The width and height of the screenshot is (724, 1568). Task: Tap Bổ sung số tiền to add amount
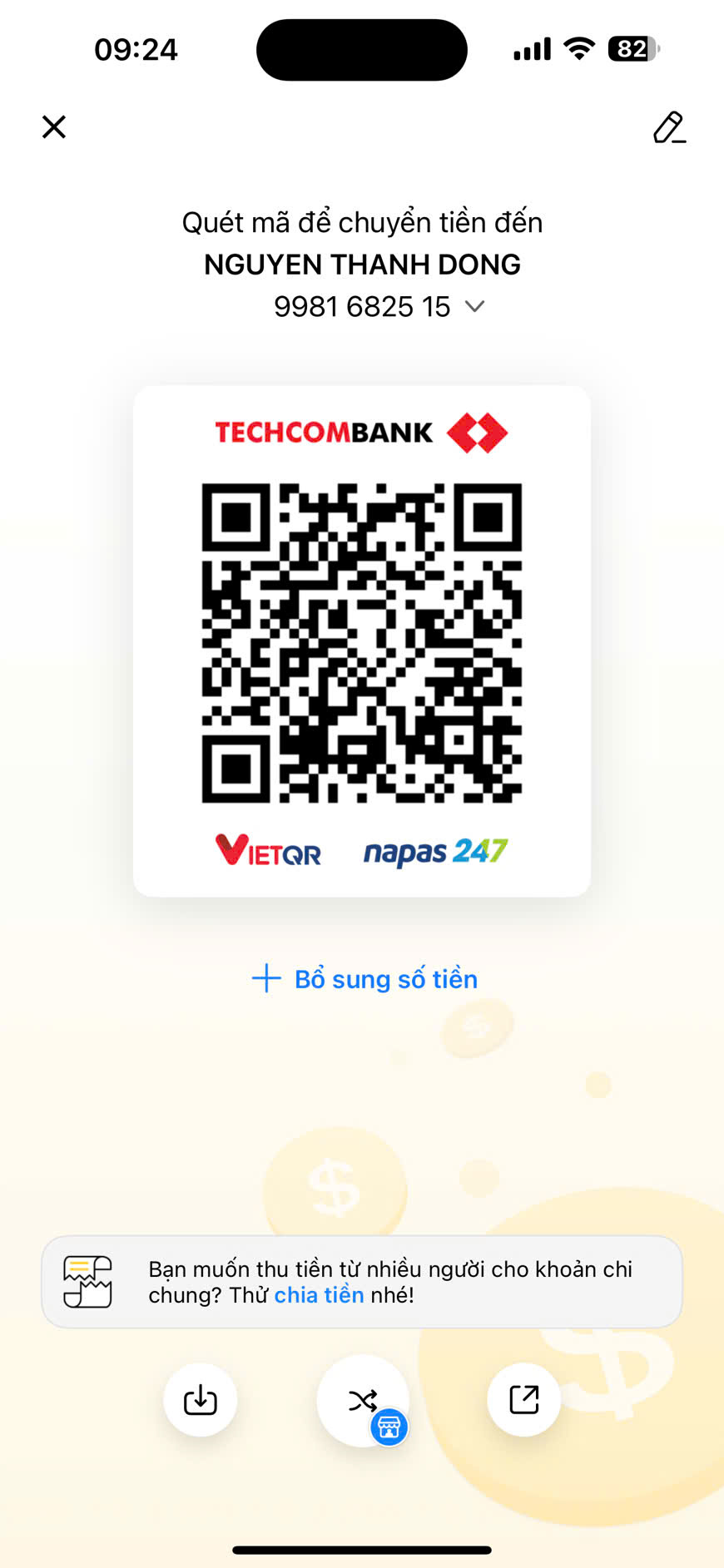364,979
